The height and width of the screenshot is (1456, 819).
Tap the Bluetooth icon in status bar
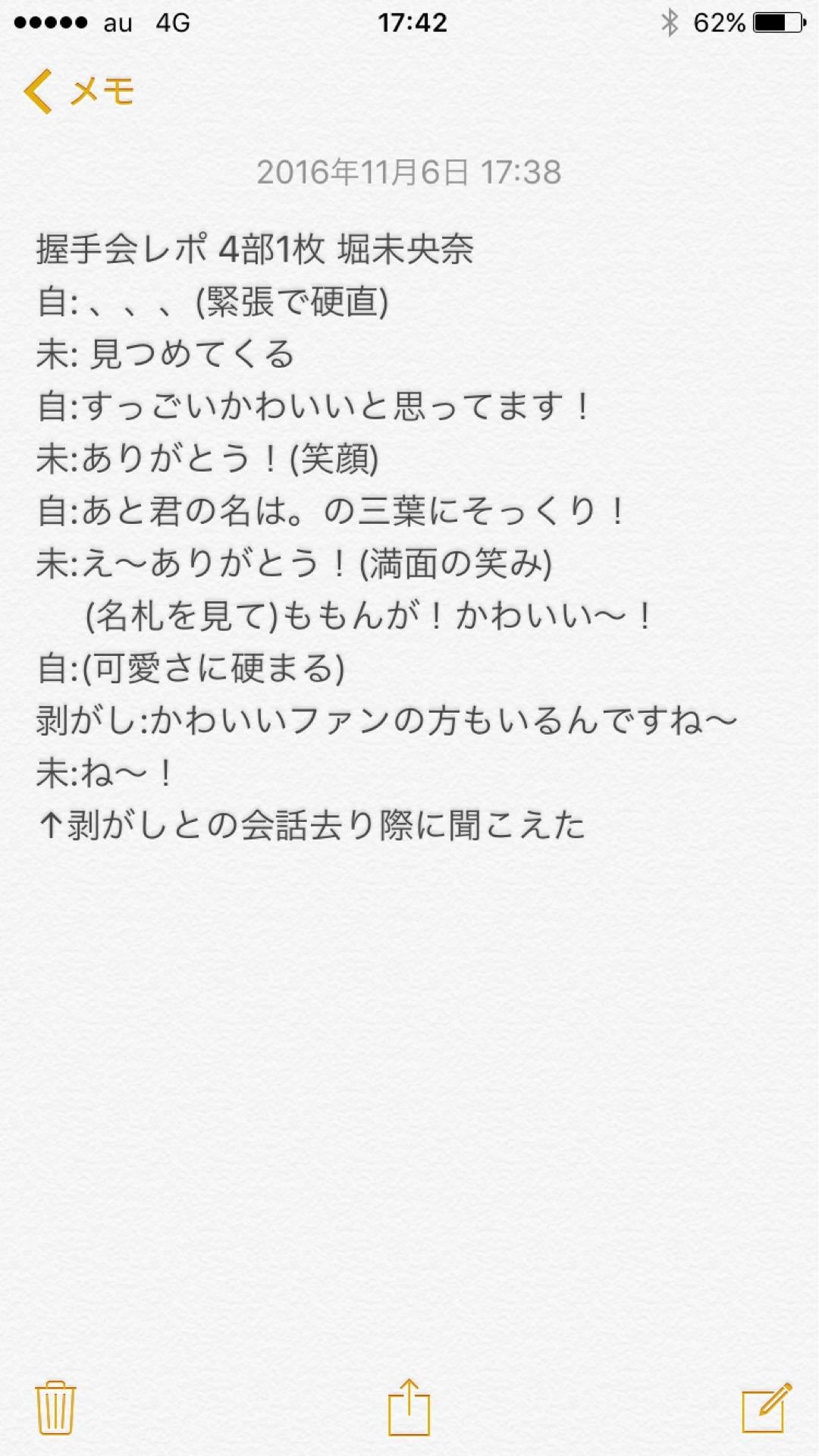click(x=670, y=23)
